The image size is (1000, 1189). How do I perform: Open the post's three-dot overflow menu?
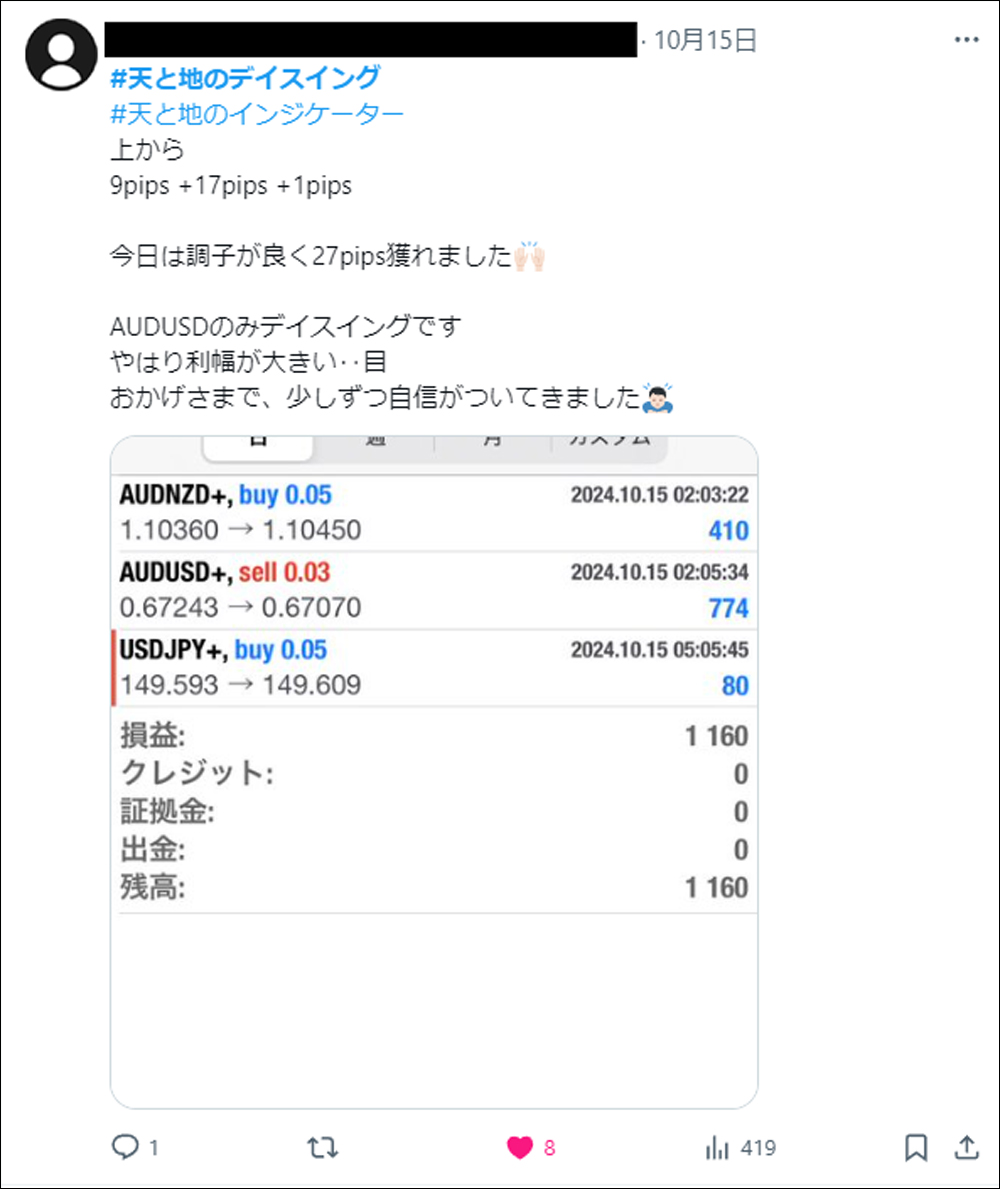(966, 40)
